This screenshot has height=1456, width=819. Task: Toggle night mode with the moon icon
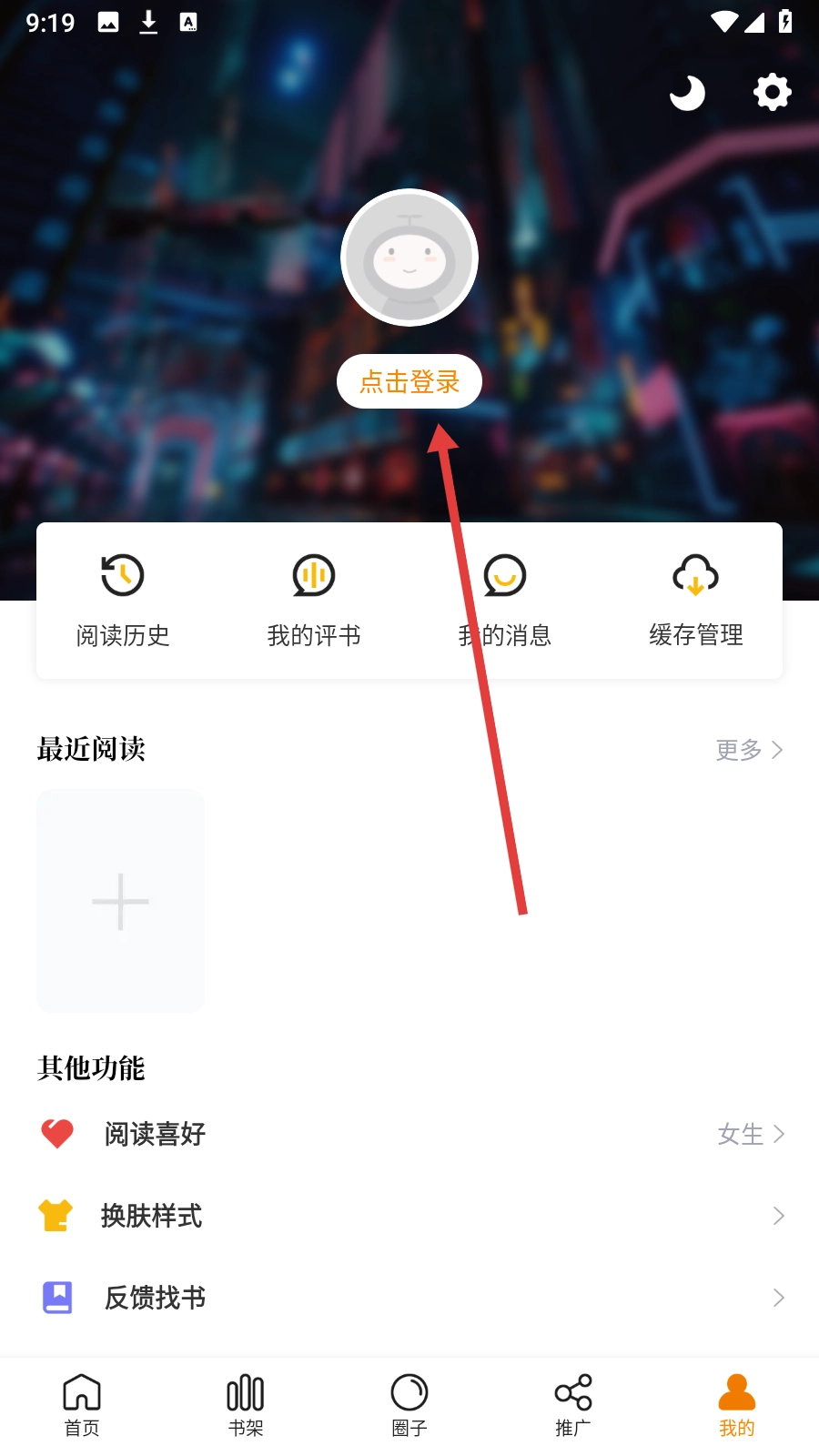click(687, 93)
